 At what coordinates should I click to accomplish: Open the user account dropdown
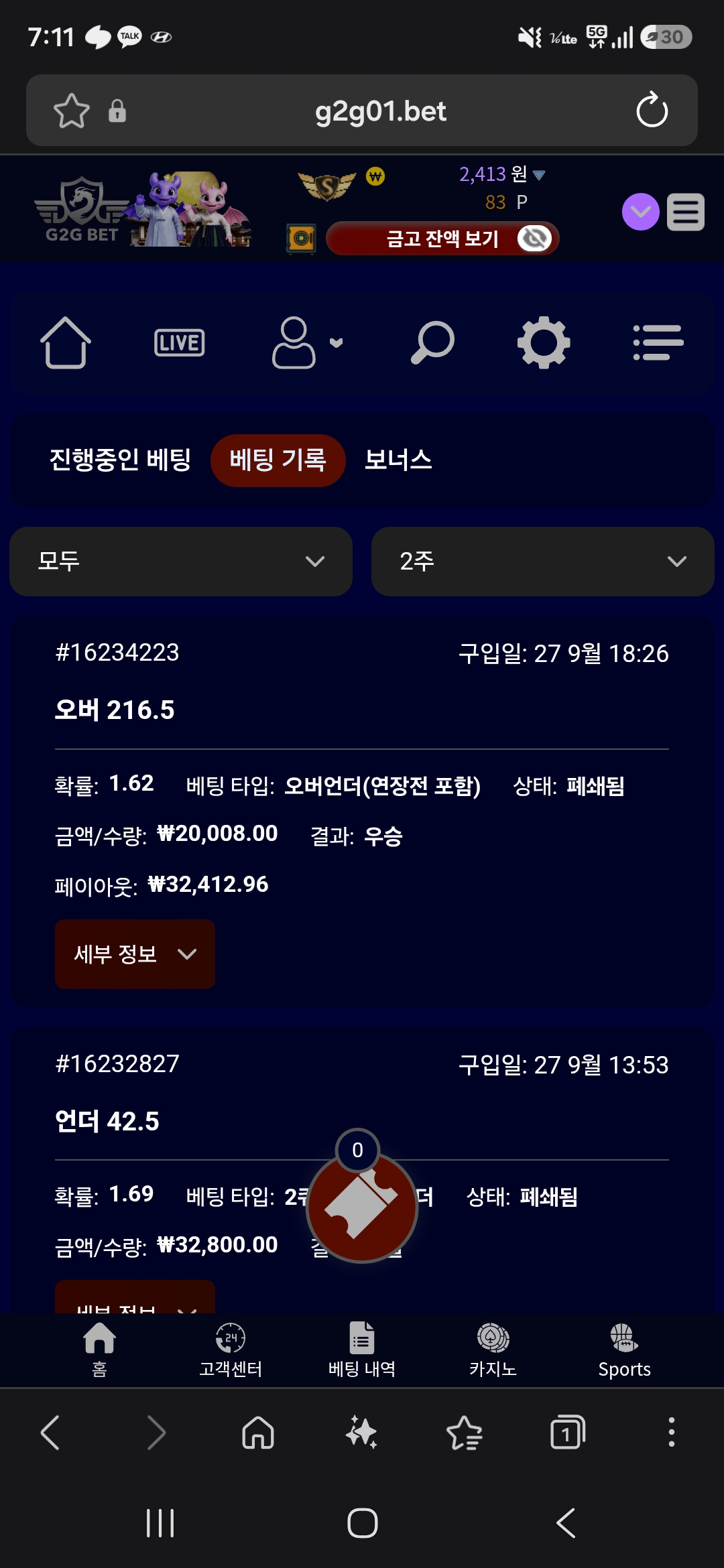pos(307,343)
